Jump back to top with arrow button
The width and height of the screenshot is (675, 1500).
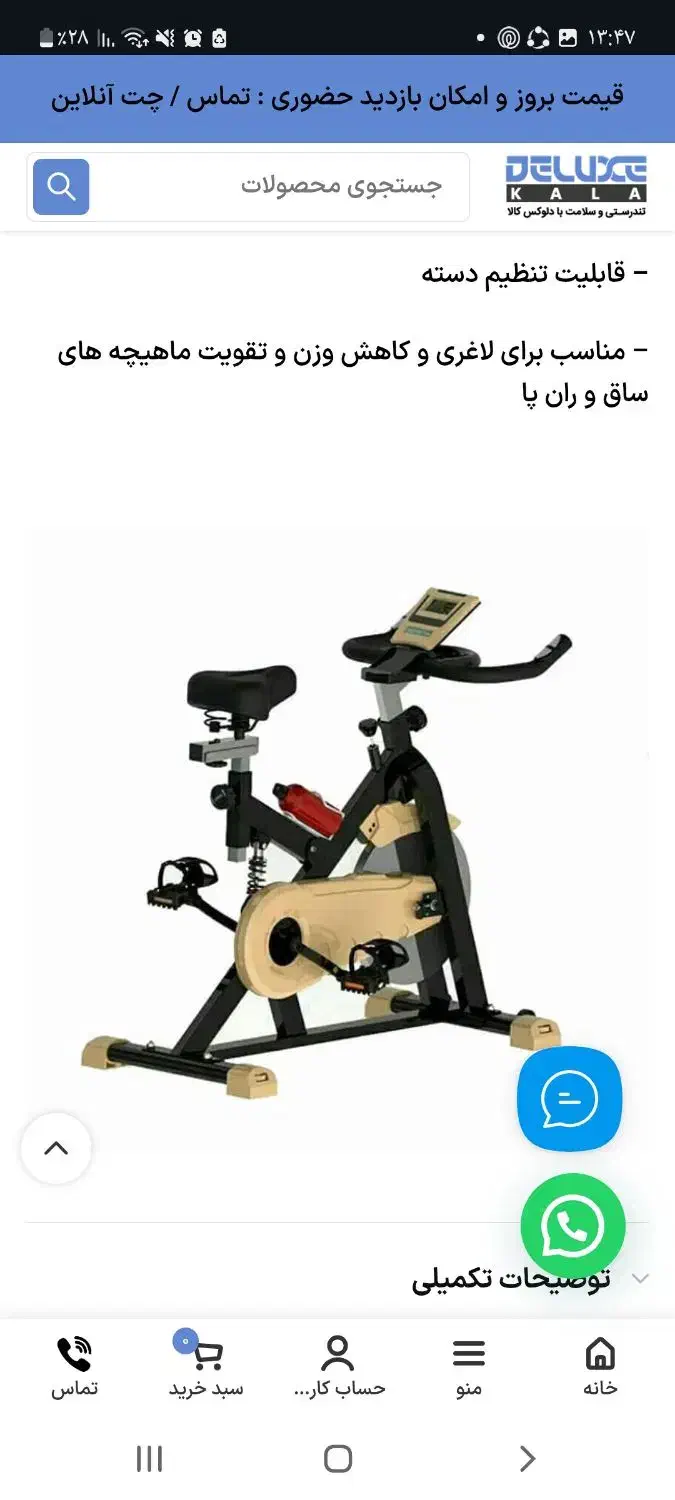click(56, 1149)
